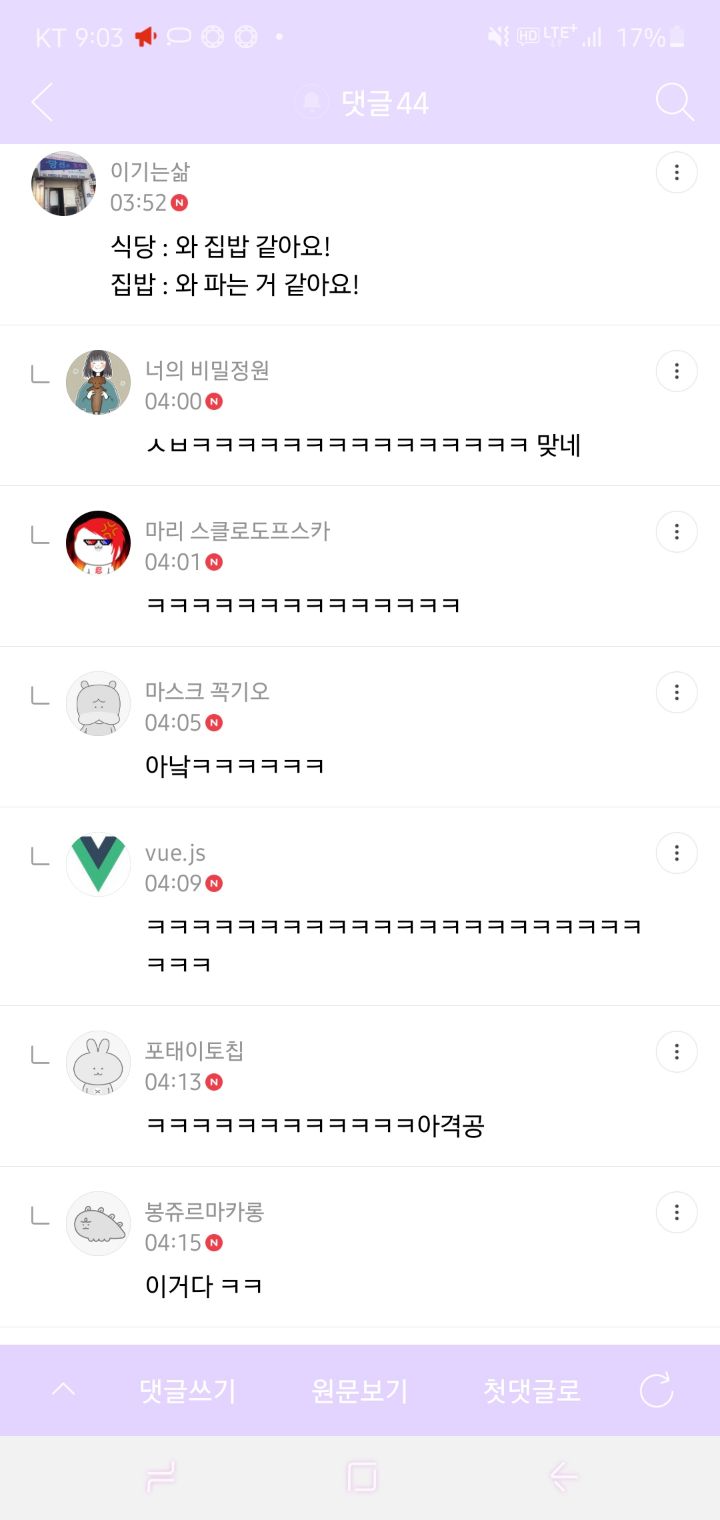The width and height of the screenshot is (720, 1520).
Task: Open overflow menu on 이기는삶's comment
Action: tap(677, 173)
